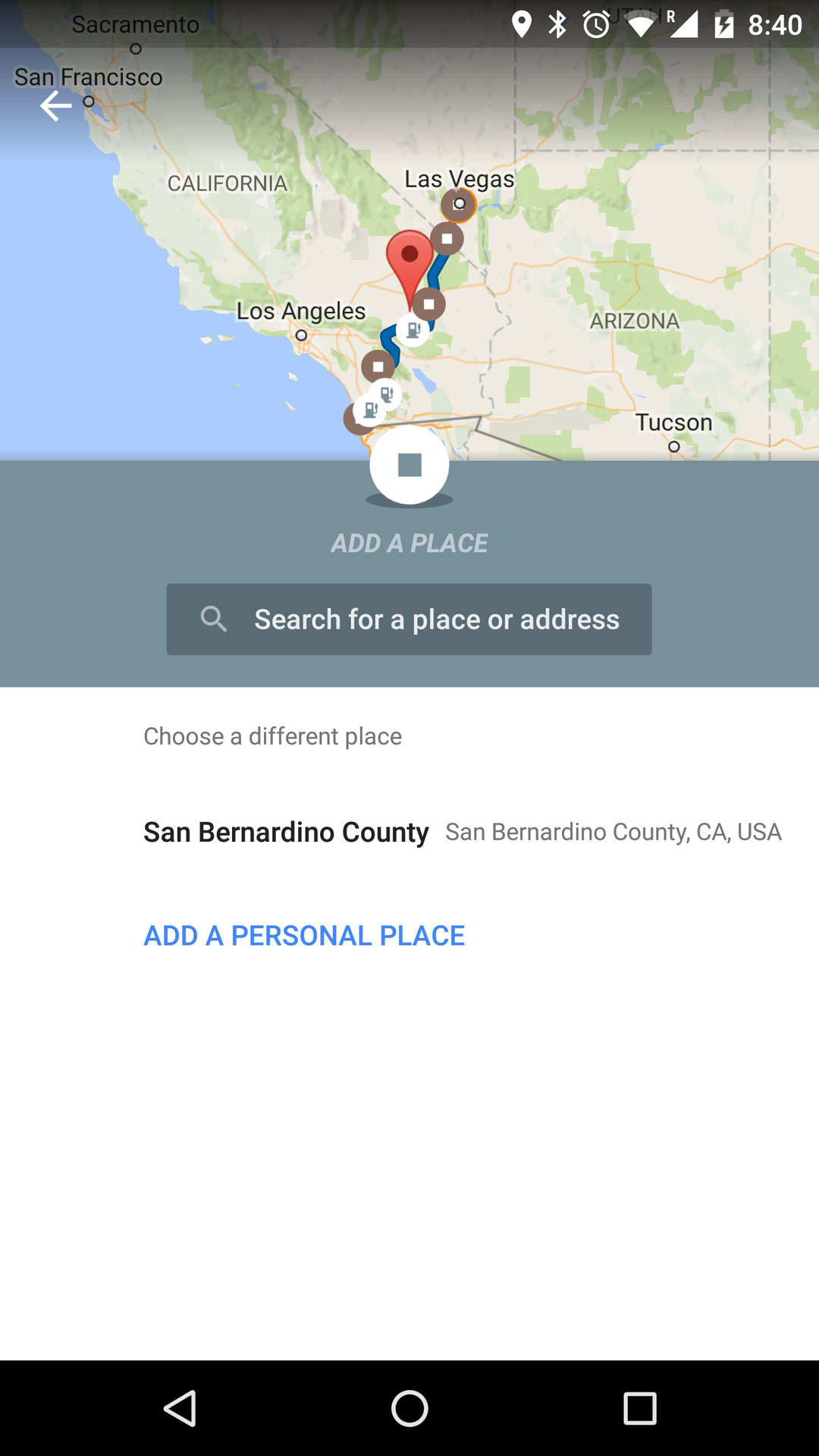Tap the system home button
This screenshot has width=819, height=1456.
pos(409,1409)
